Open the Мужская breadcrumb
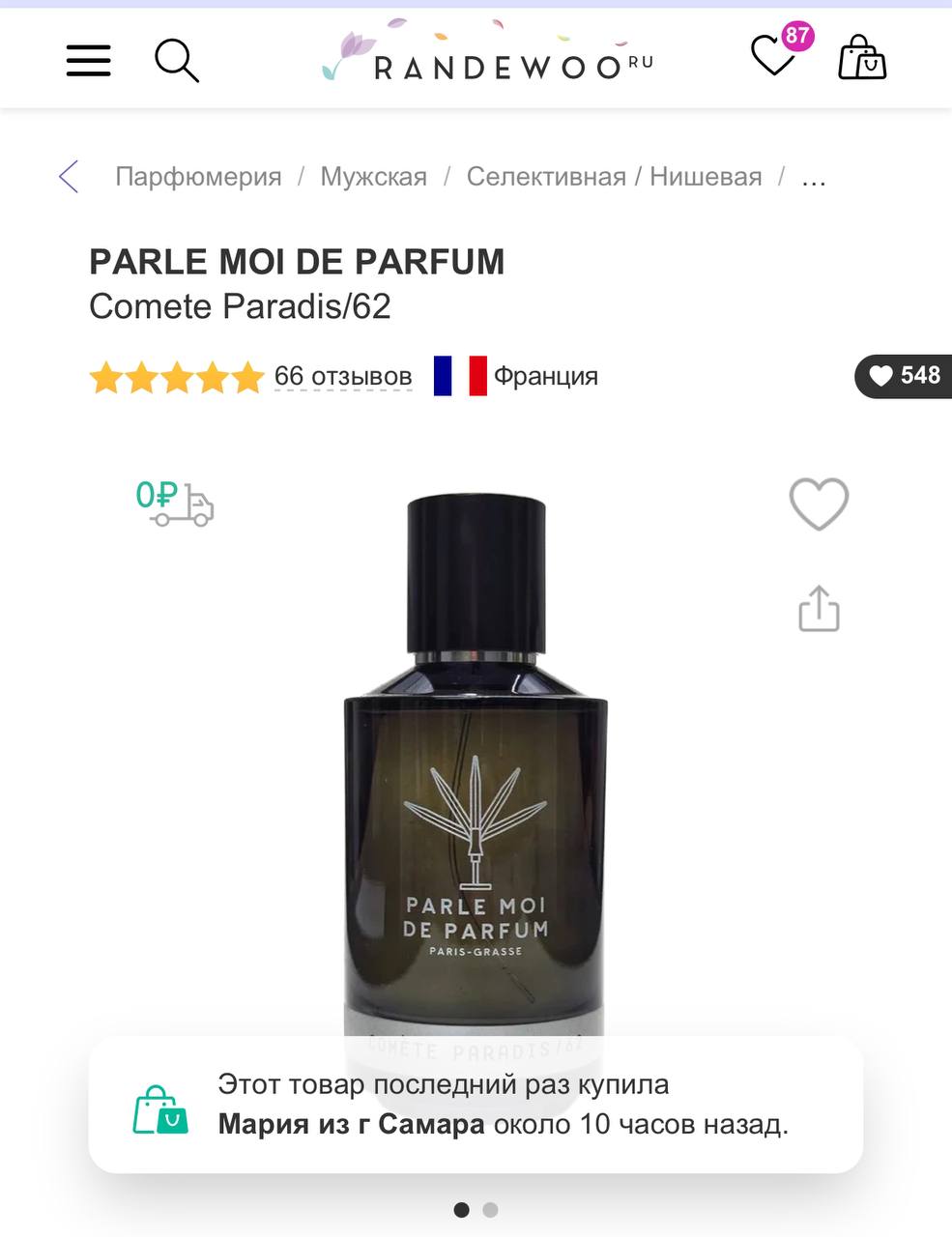Image resolution: width=952 pixels, height=1237 pixels. click(374, 177)
